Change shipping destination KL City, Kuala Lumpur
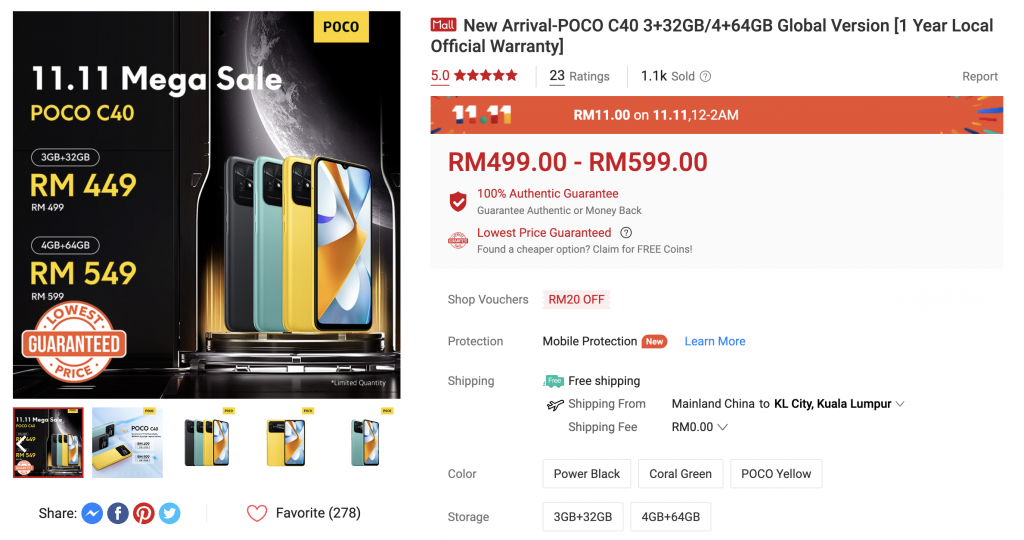 point(839,404)
